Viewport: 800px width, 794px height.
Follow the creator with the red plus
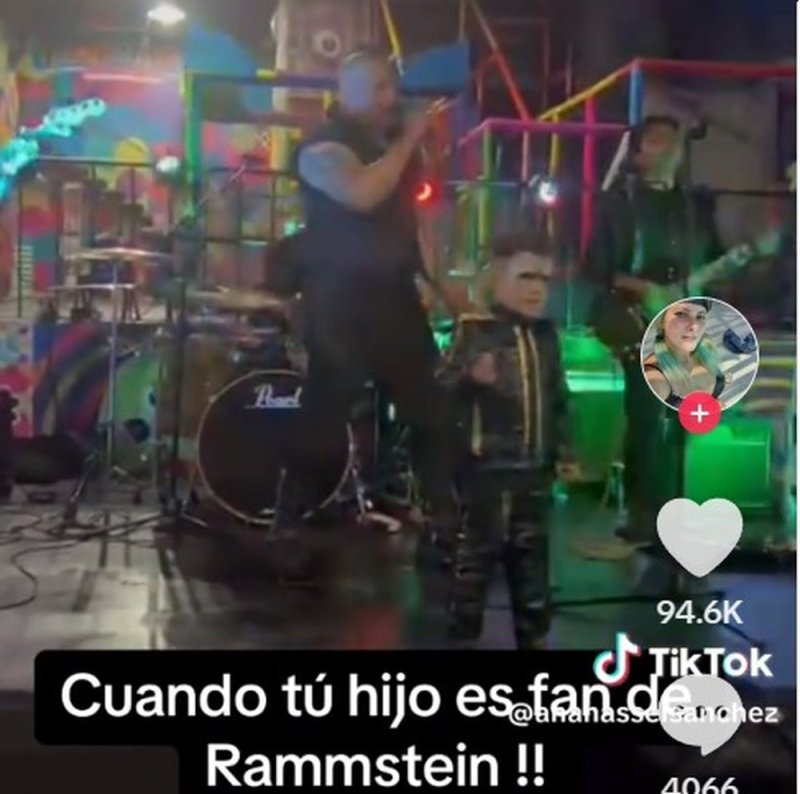click(699, 413)
